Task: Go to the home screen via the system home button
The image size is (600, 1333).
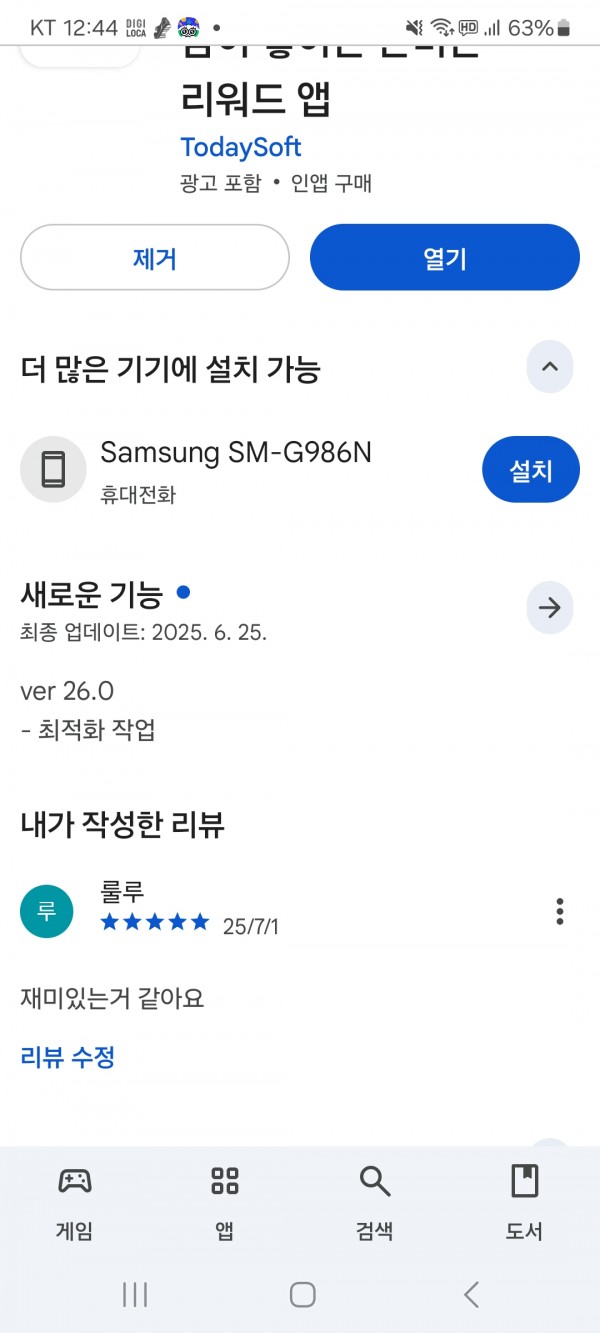Action: 303,1295
